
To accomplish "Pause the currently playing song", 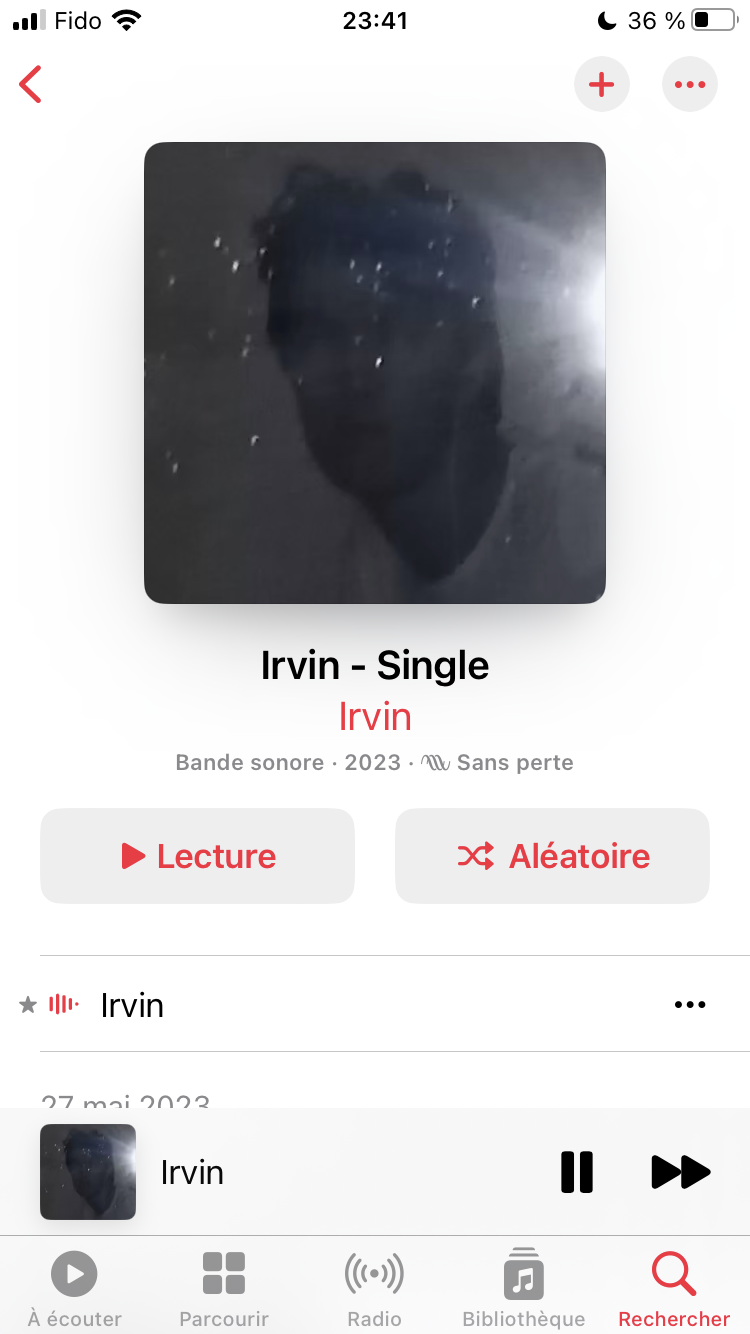I will [x=577, y=1172].
